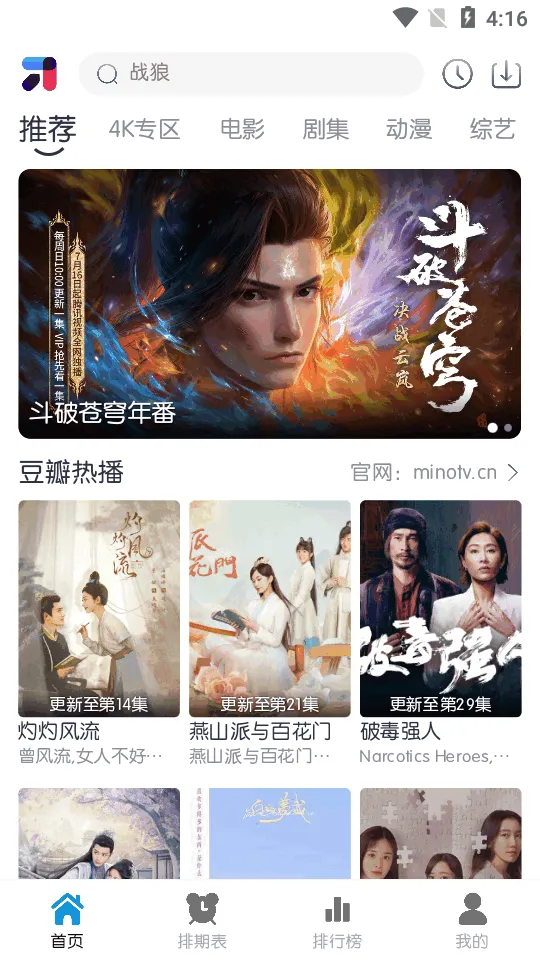540x960 pixels.
Task: Open the 燕山派与百花门 show card
Action: pos(270,633)
